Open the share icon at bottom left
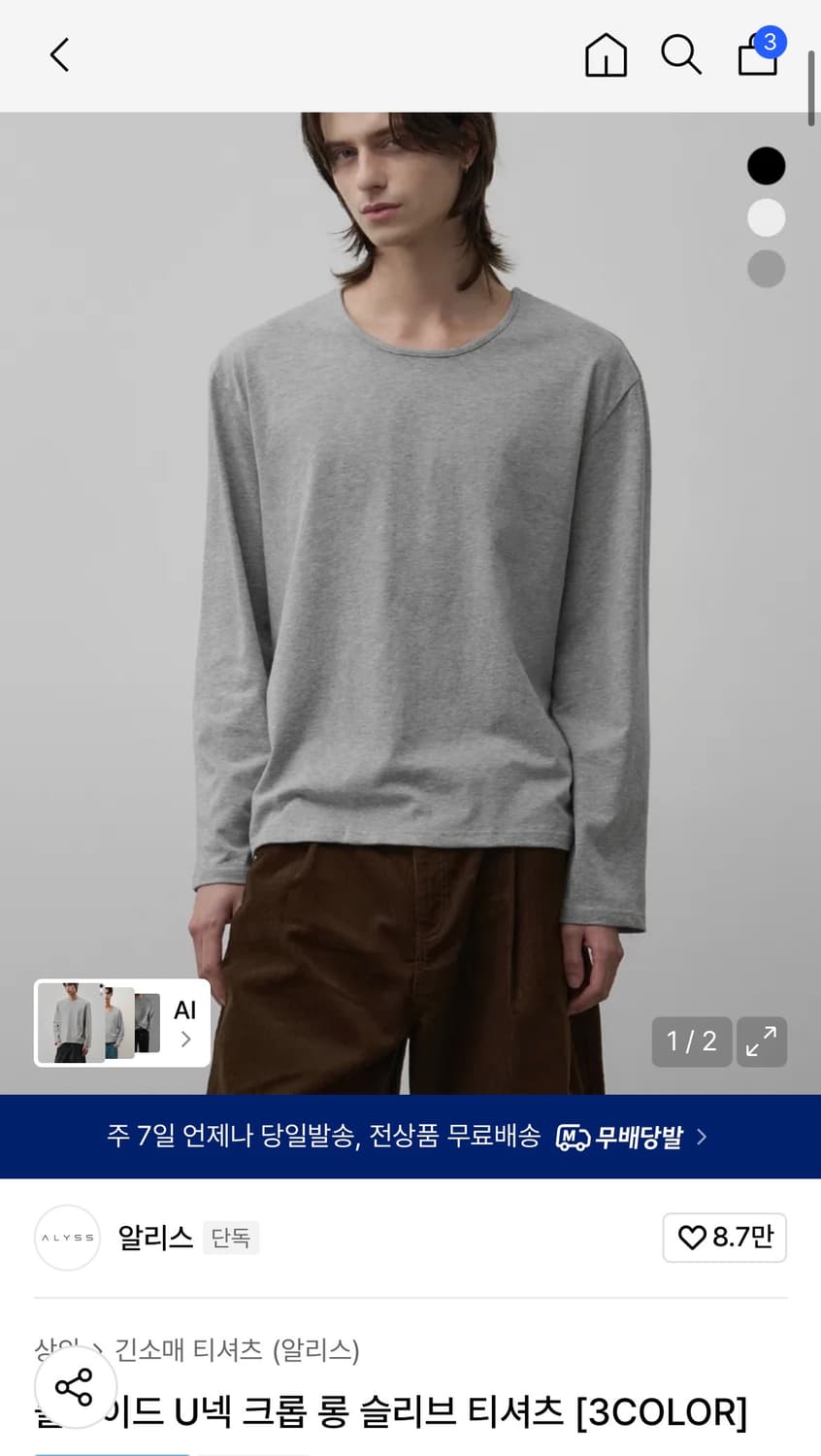The image size is (821, 1456). pos(75,1388)
